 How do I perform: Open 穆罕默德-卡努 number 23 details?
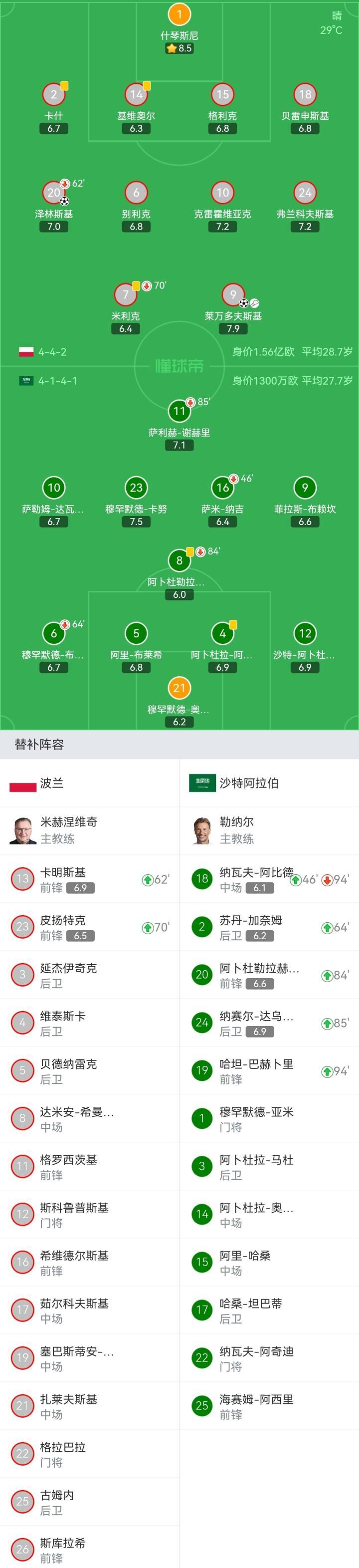coord(136,488)
